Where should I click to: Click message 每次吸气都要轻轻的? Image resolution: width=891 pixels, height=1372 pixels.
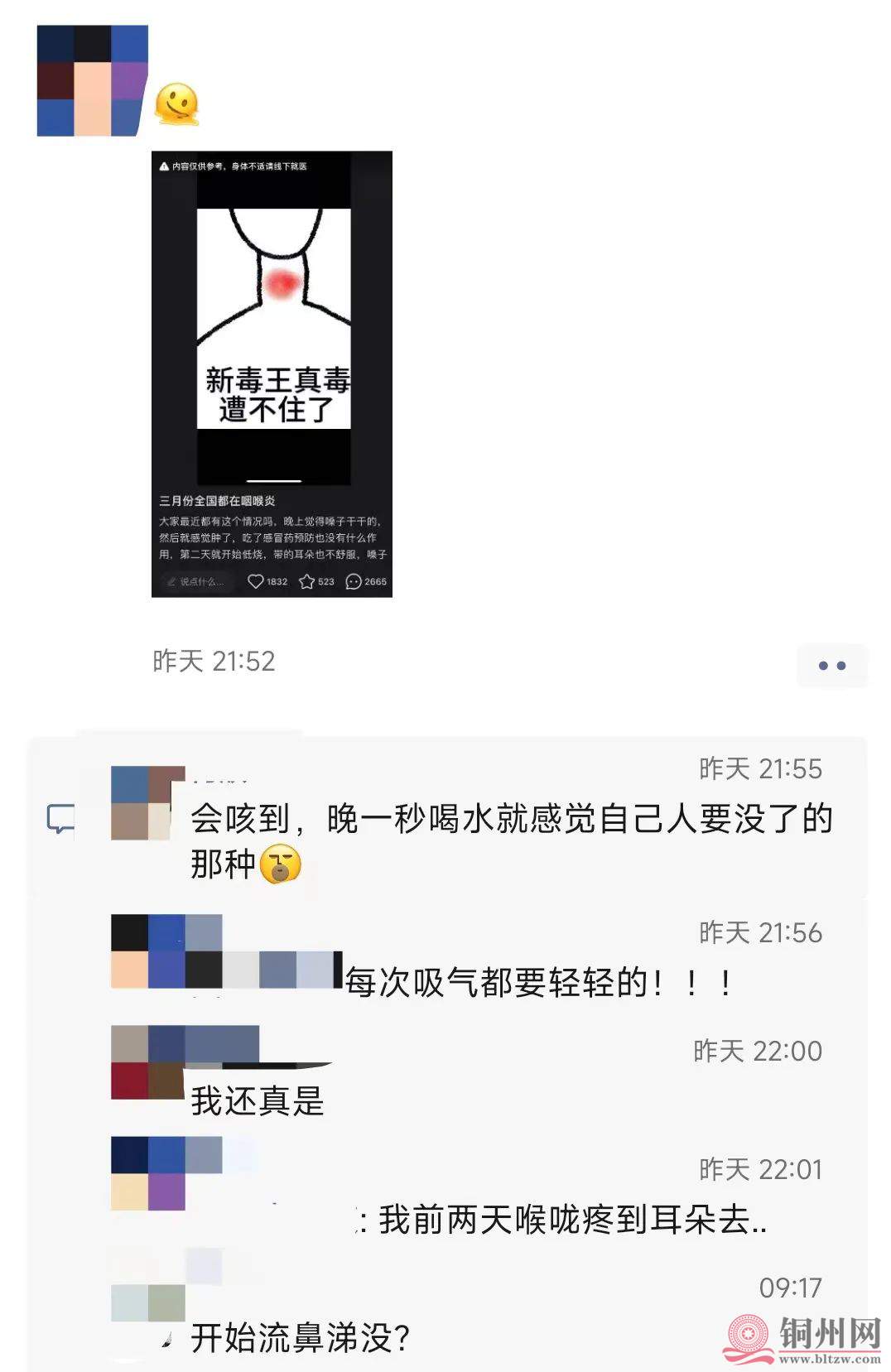coord(538,980)
